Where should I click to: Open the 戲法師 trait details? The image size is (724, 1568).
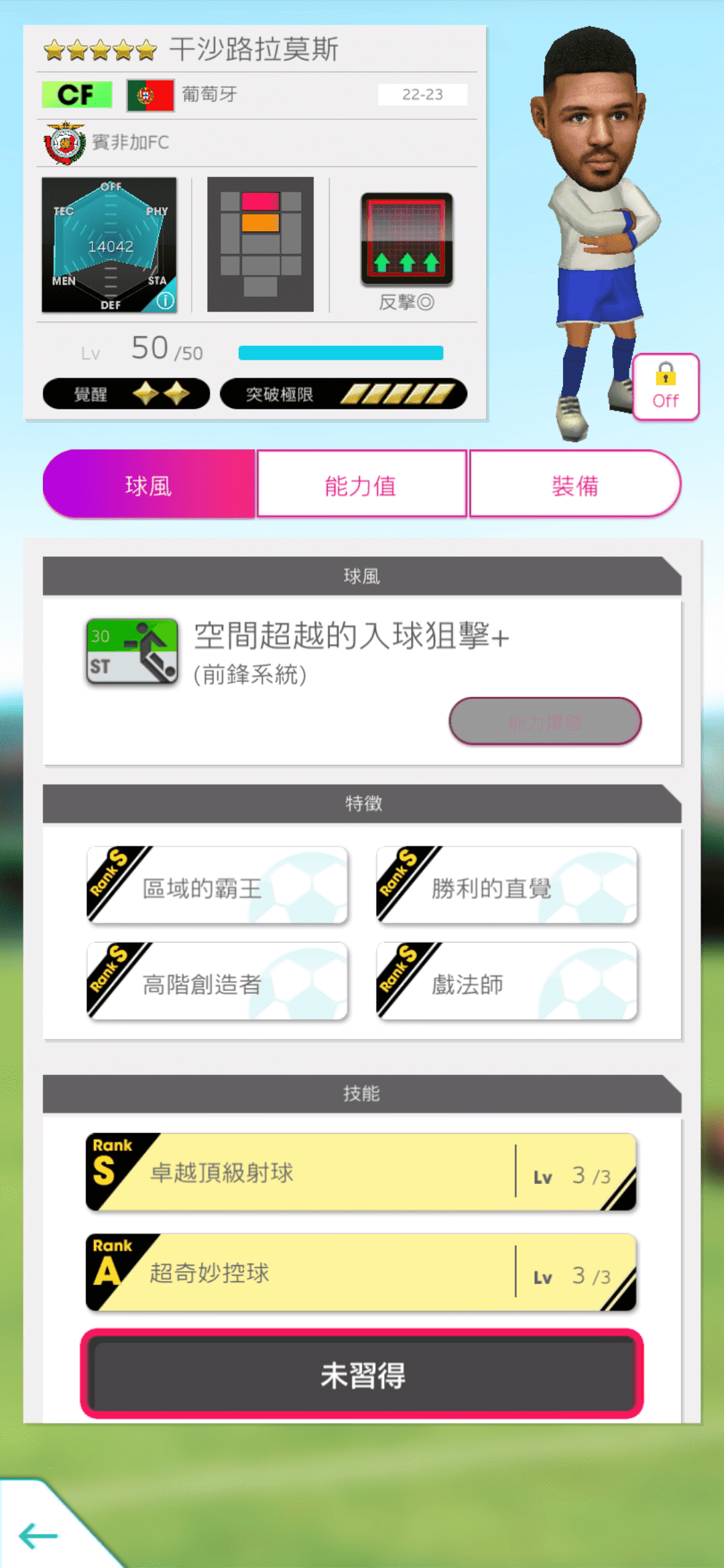507,982
